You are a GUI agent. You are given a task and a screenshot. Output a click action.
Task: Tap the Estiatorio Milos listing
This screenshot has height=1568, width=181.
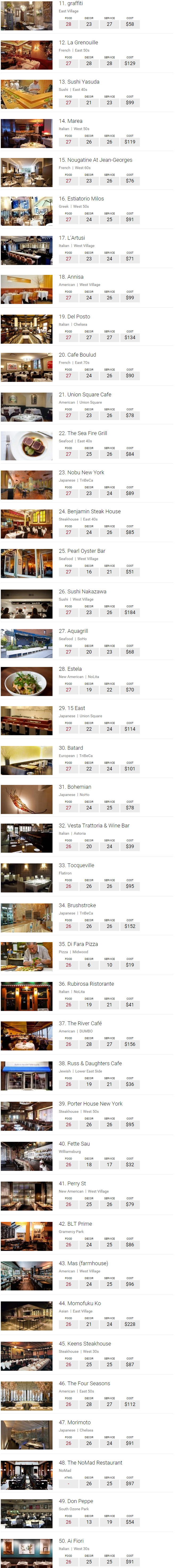click(81, 198)
